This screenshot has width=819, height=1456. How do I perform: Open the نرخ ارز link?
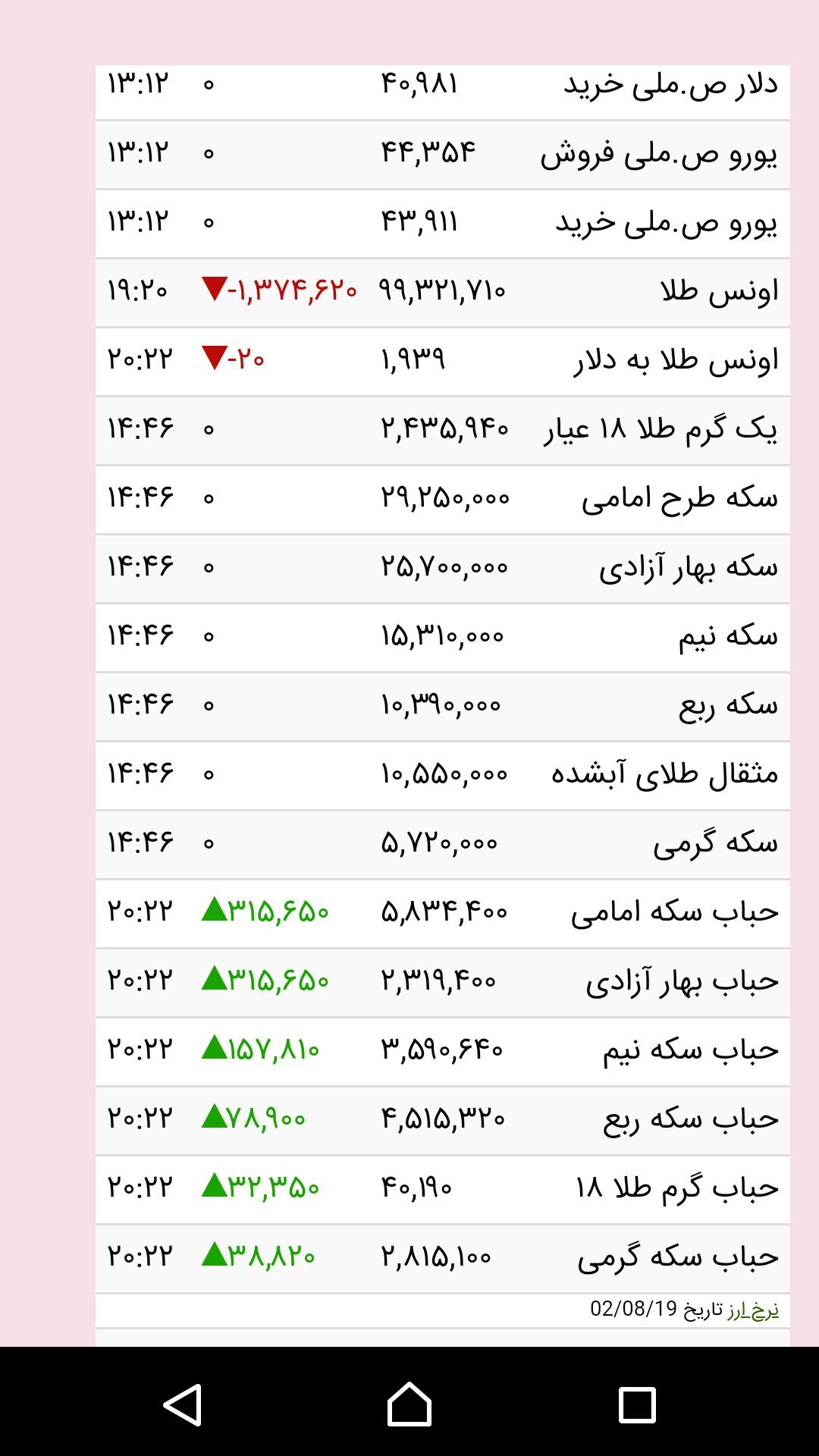click(753, 1310)
